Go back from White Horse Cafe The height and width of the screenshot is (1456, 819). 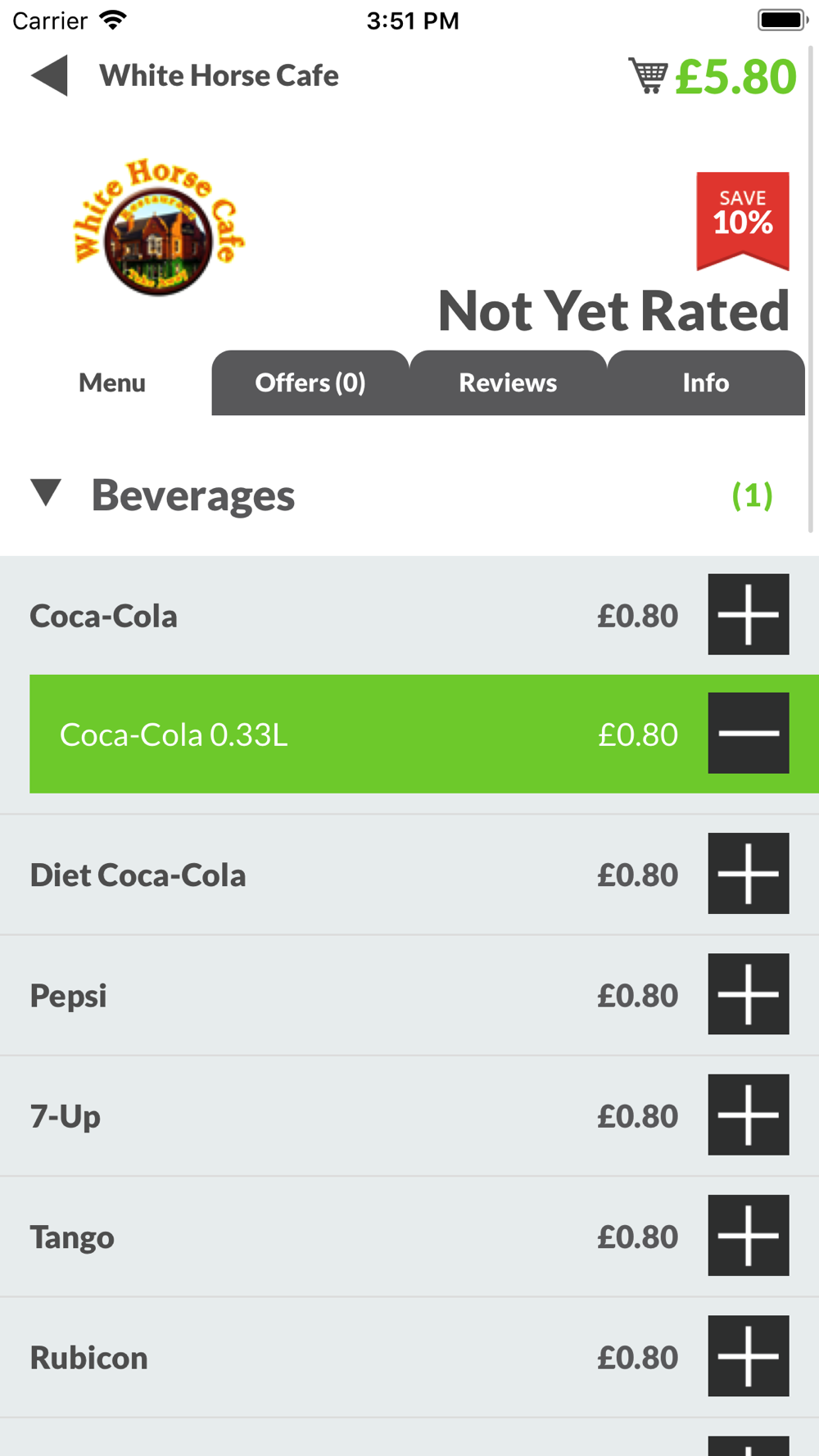point(49,76)
